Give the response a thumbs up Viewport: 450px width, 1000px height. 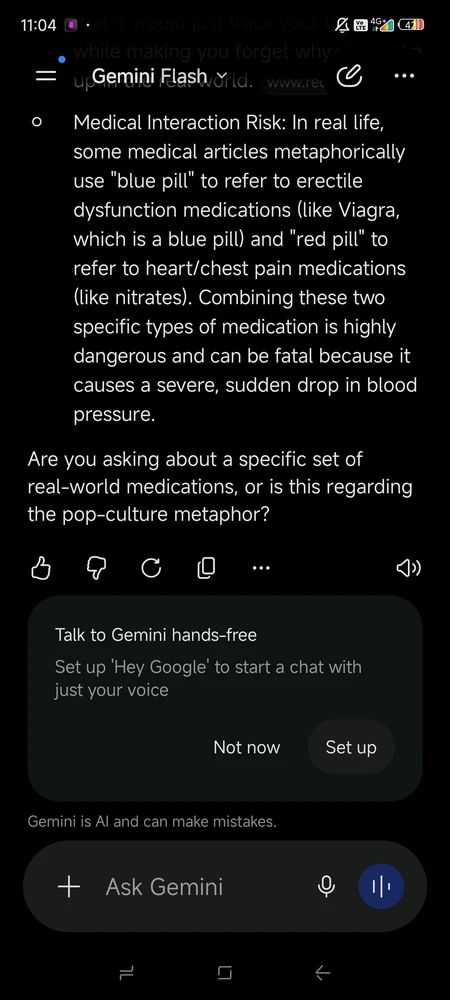click(x=41, y=568)
